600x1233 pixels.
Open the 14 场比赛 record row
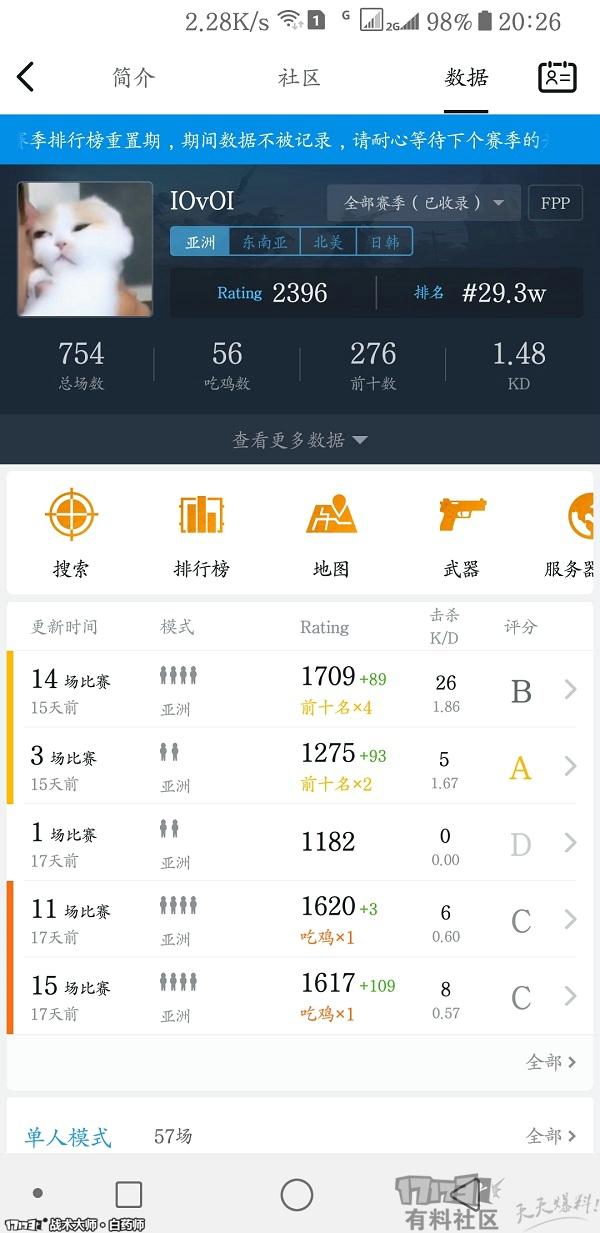pos(300,690)
